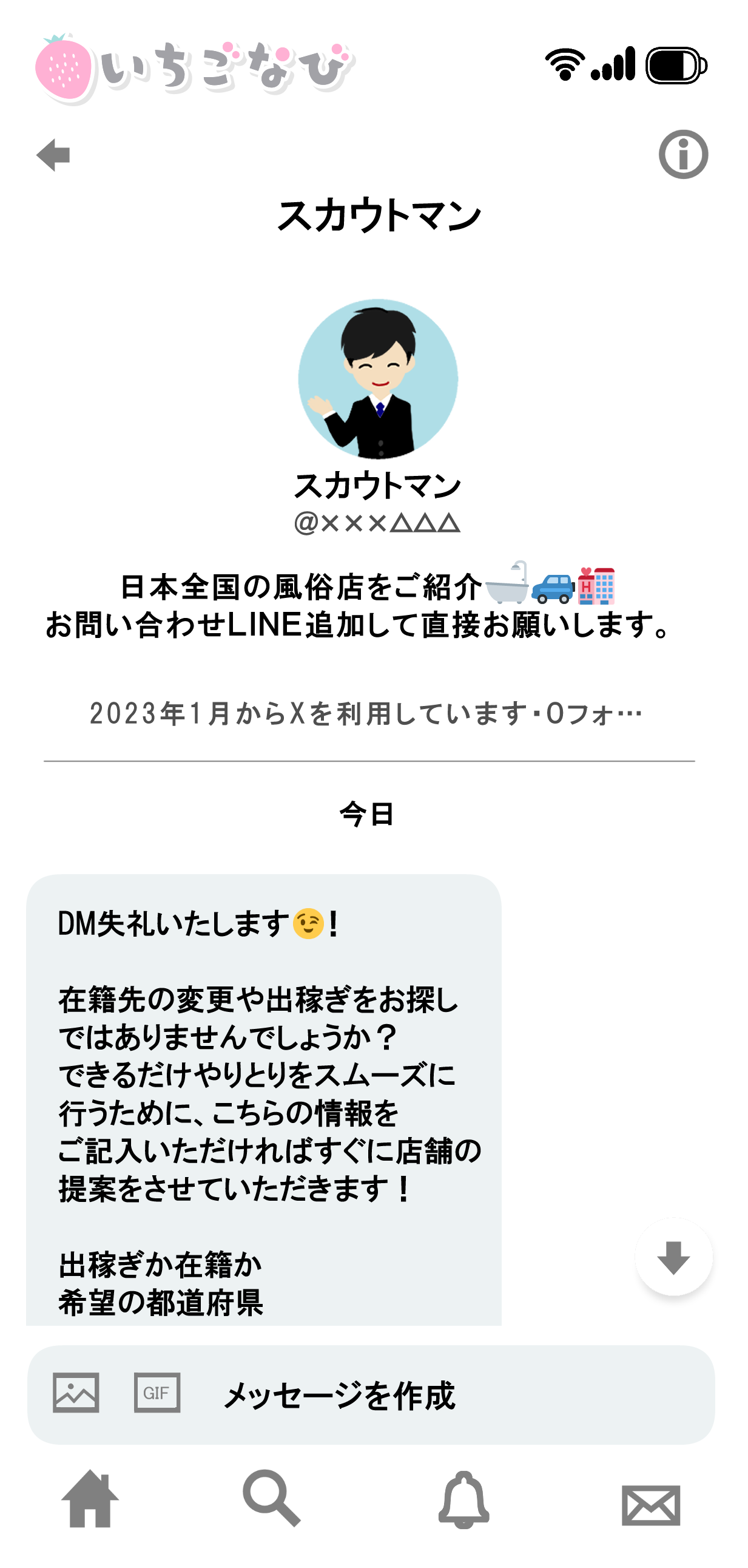Attach a photo to the message
The image size is (748, 1568).
coord(76,1393)
